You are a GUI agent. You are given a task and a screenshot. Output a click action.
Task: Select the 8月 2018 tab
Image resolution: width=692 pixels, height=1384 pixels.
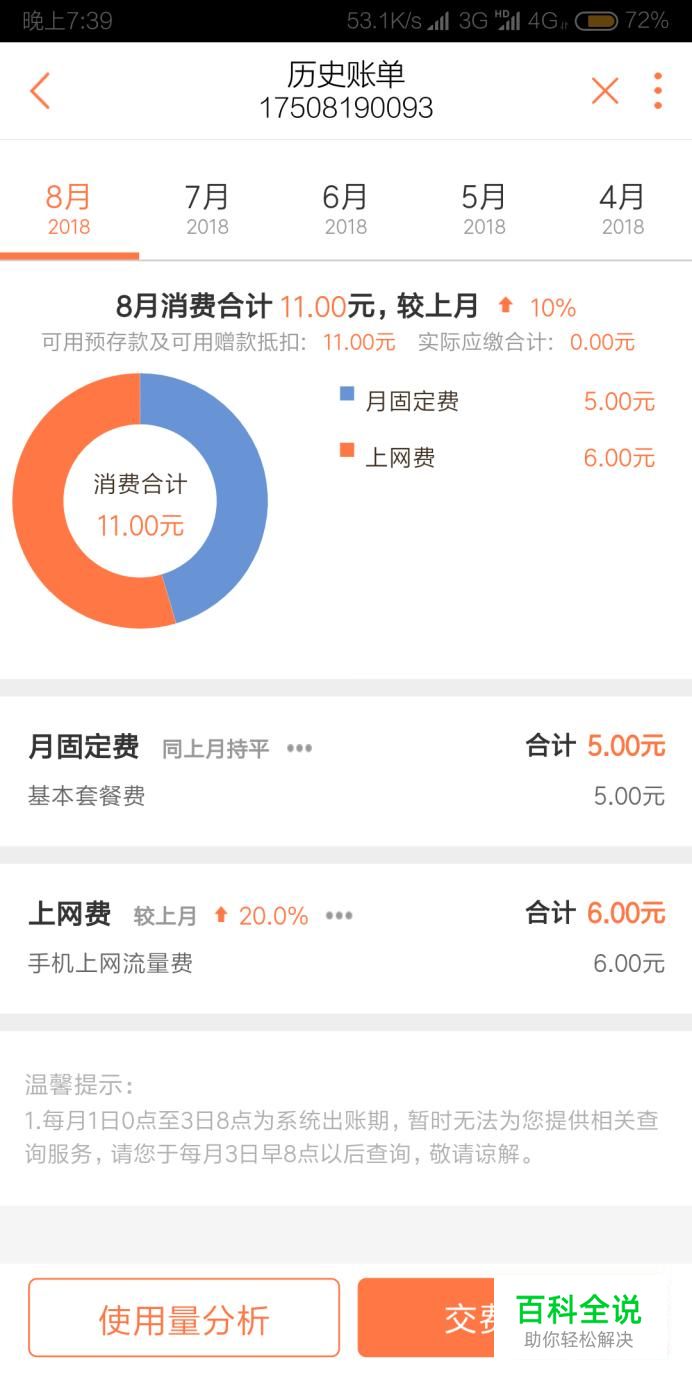69,209
